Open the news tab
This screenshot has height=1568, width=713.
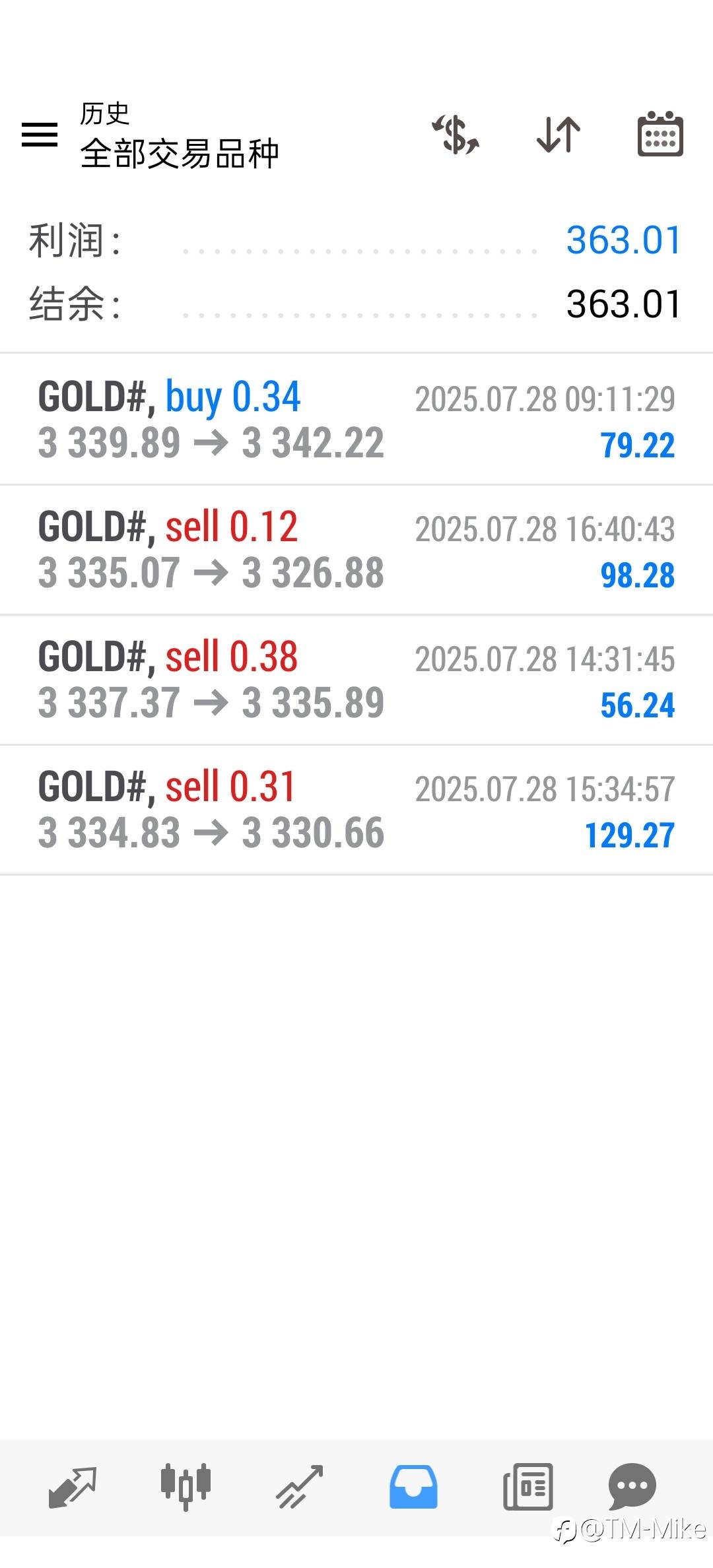coord(527,1487)
